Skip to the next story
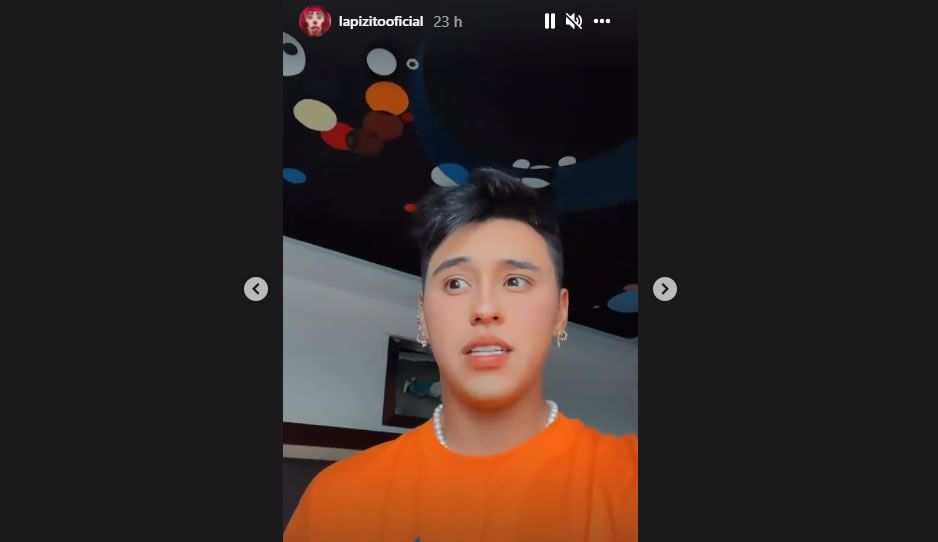938x542 pixels. (665, 289)
